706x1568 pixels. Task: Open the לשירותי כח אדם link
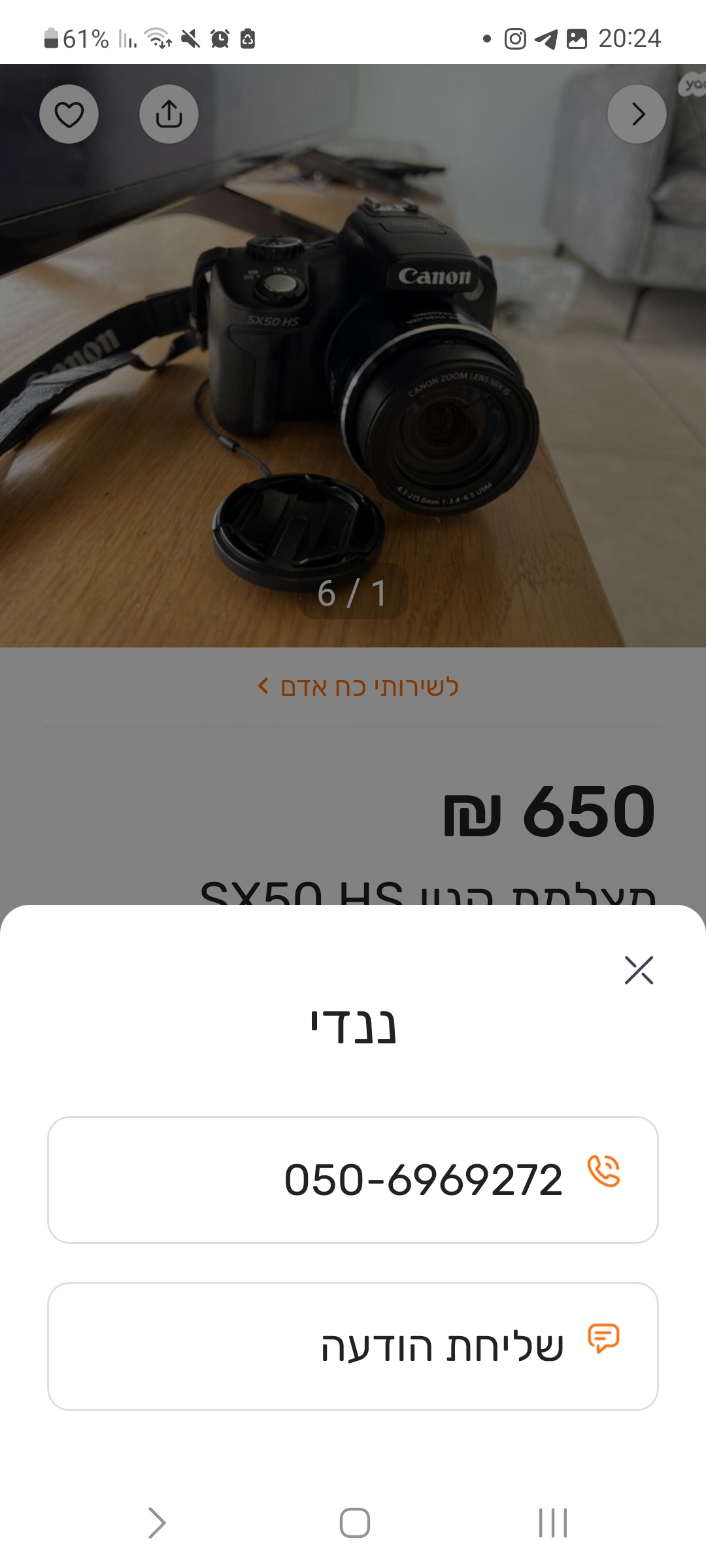[358, 687]
